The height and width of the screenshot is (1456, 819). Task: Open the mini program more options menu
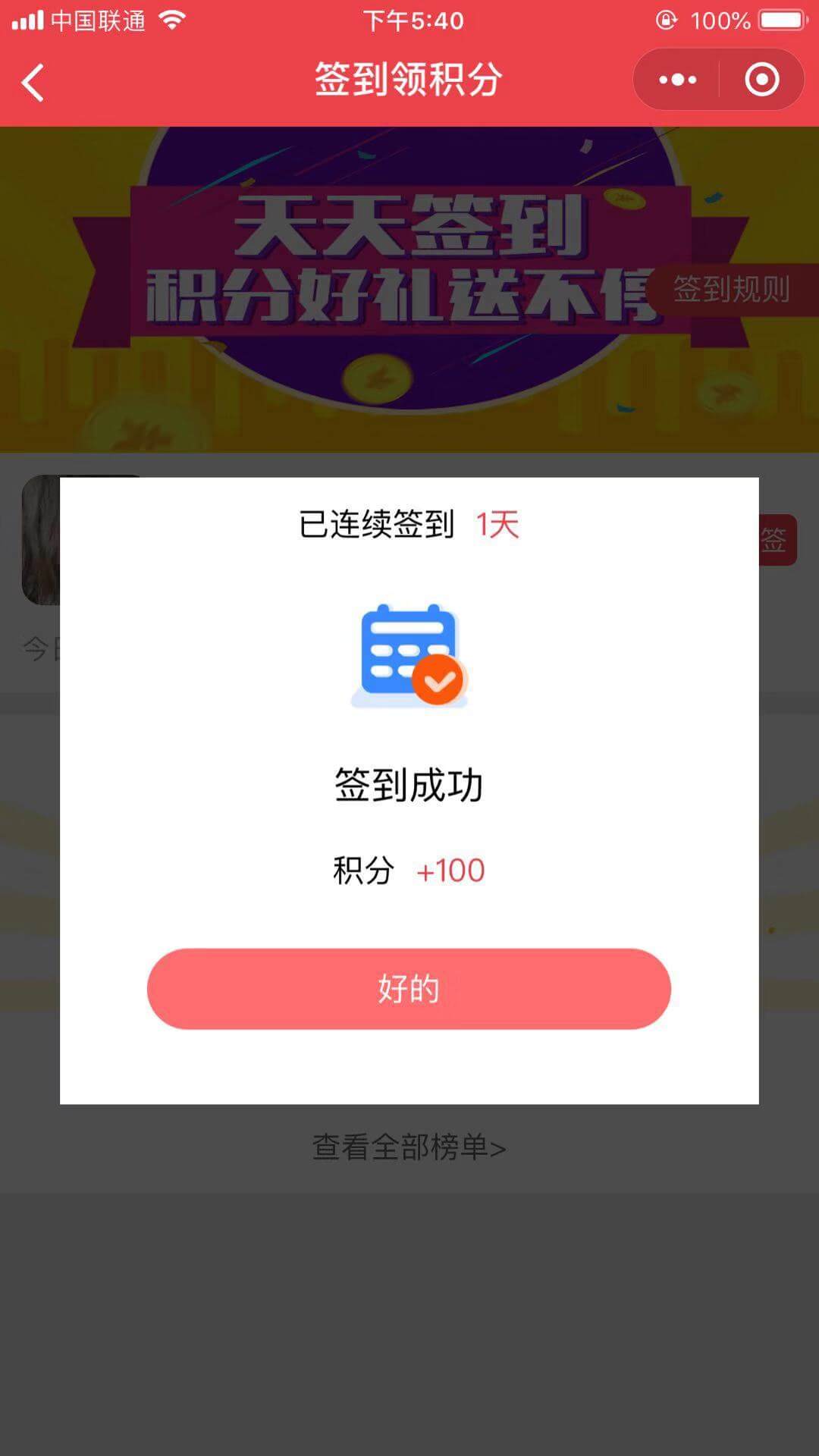pyautogui.click(x=677, y=80)
